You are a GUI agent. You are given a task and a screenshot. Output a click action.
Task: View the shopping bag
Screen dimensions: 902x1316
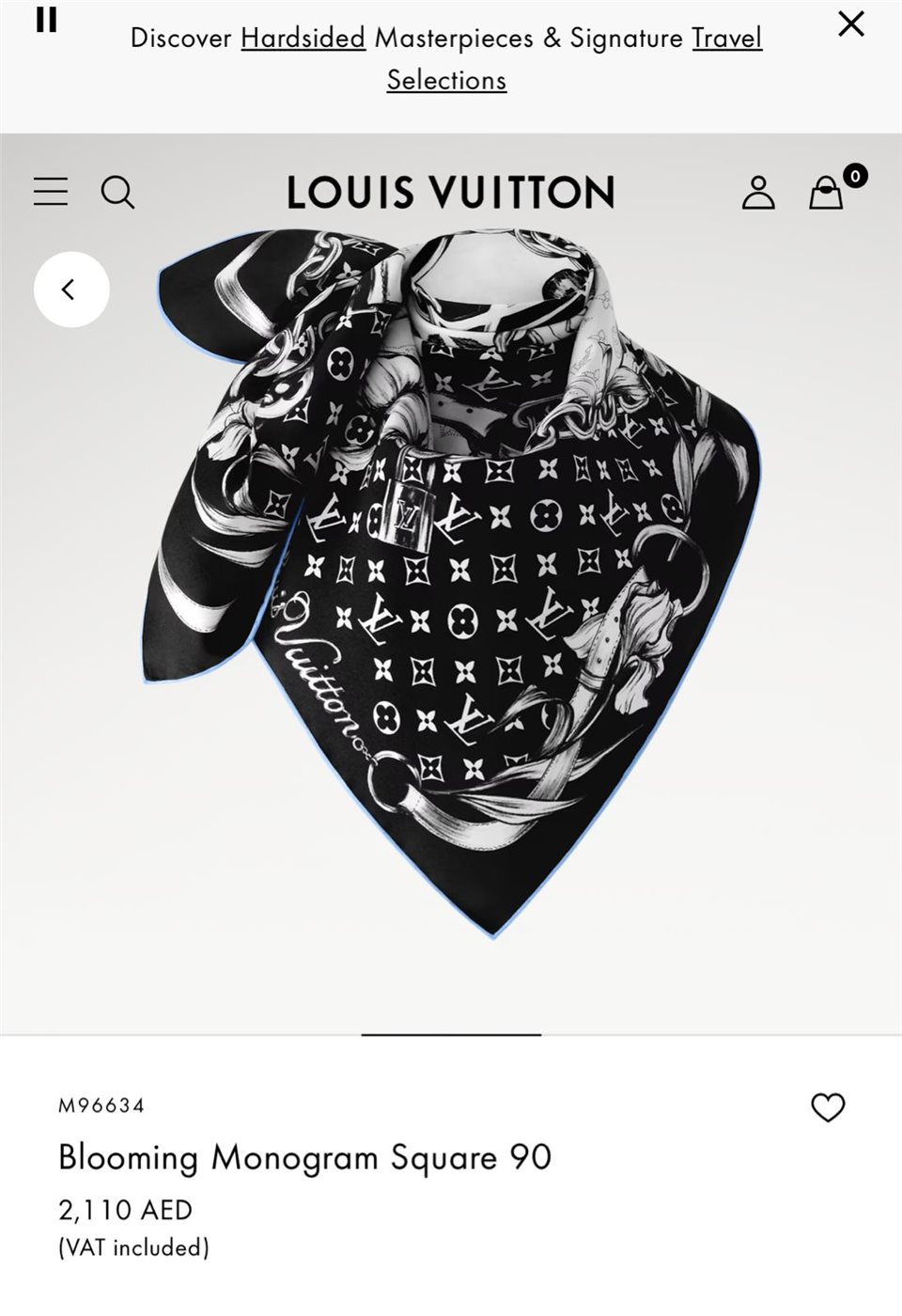click(827, 193)
